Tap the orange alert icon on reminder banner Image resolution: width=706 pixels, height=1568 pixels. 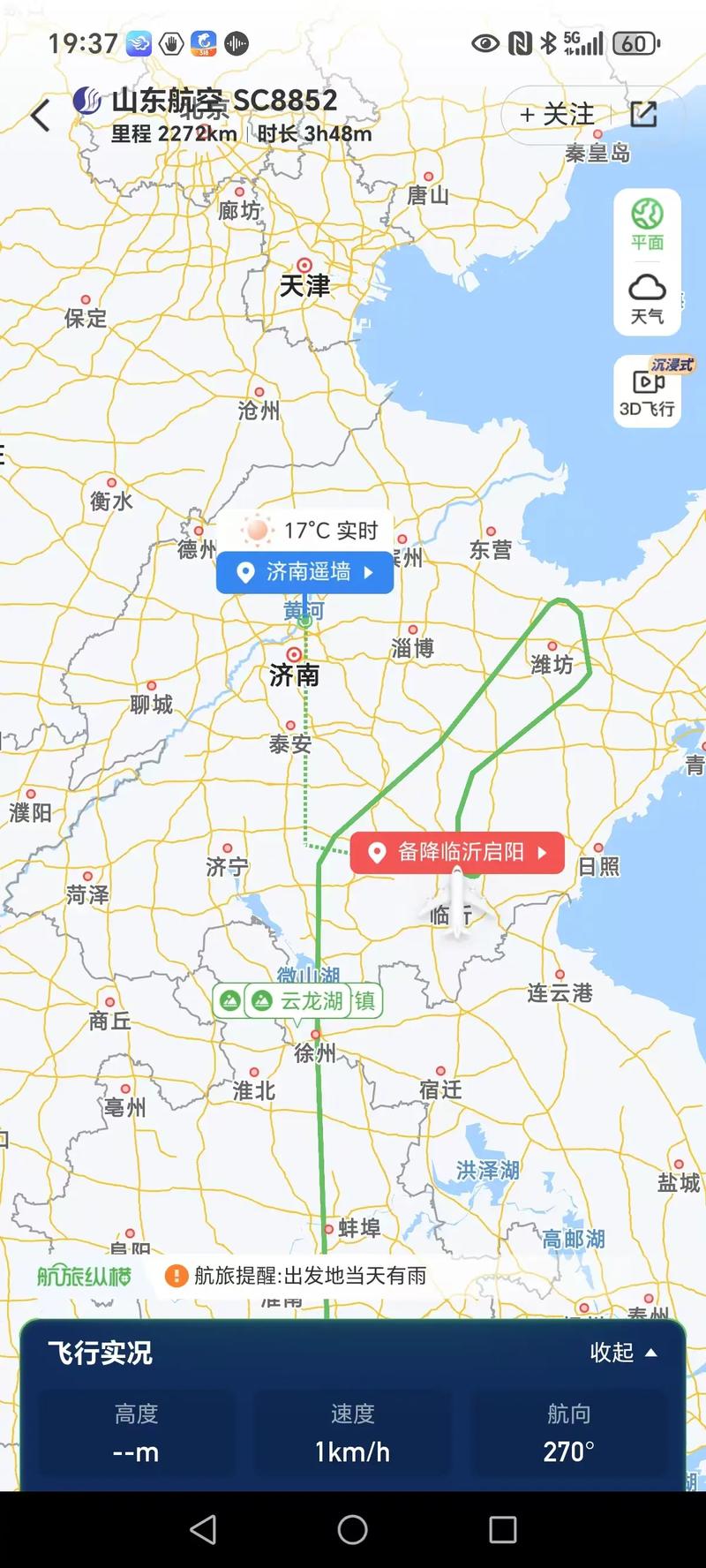tap(175, 1276)
